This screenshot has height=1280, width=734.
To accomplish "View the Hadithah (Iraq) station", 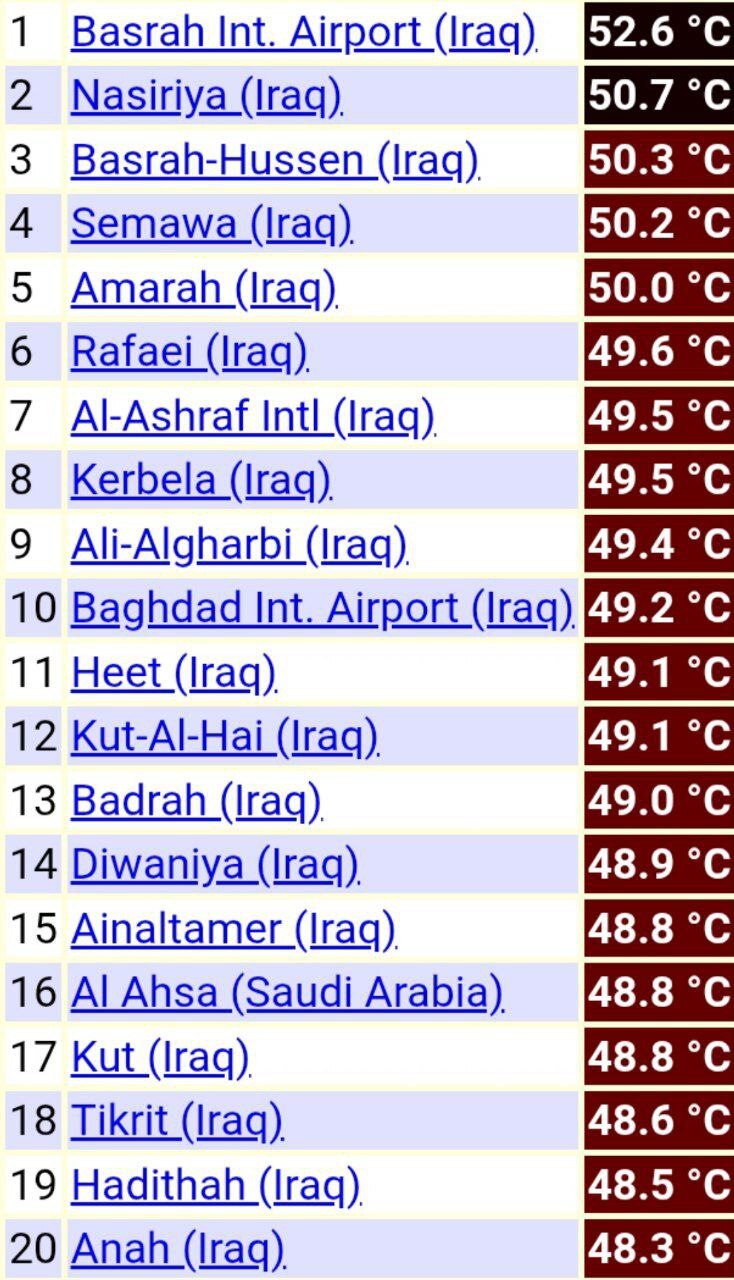I will (x=216, y=1185).
